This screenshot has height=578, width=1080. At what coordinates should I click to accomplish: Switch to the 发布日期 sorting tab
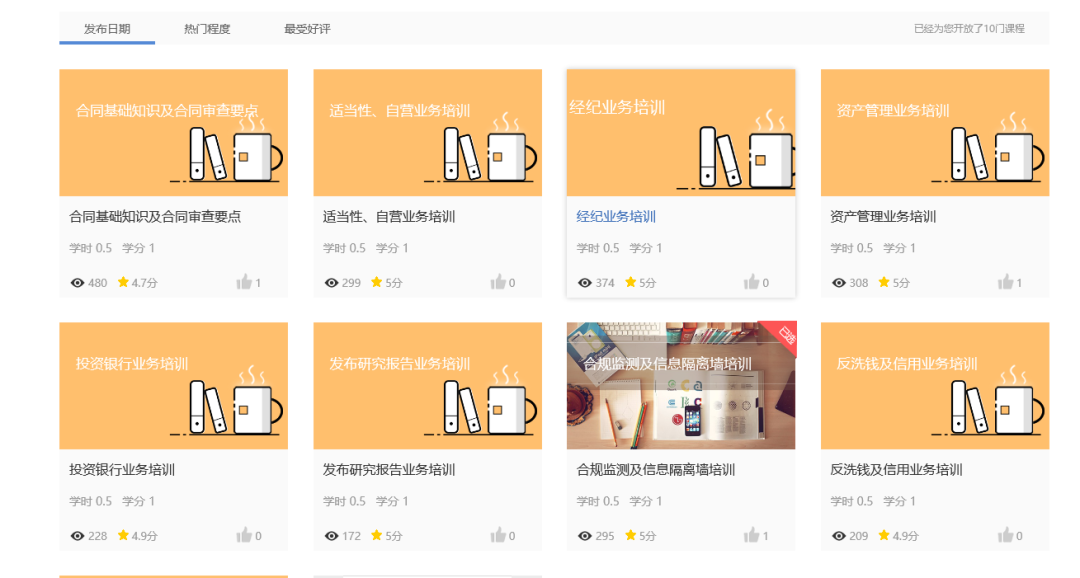point(107,29)
